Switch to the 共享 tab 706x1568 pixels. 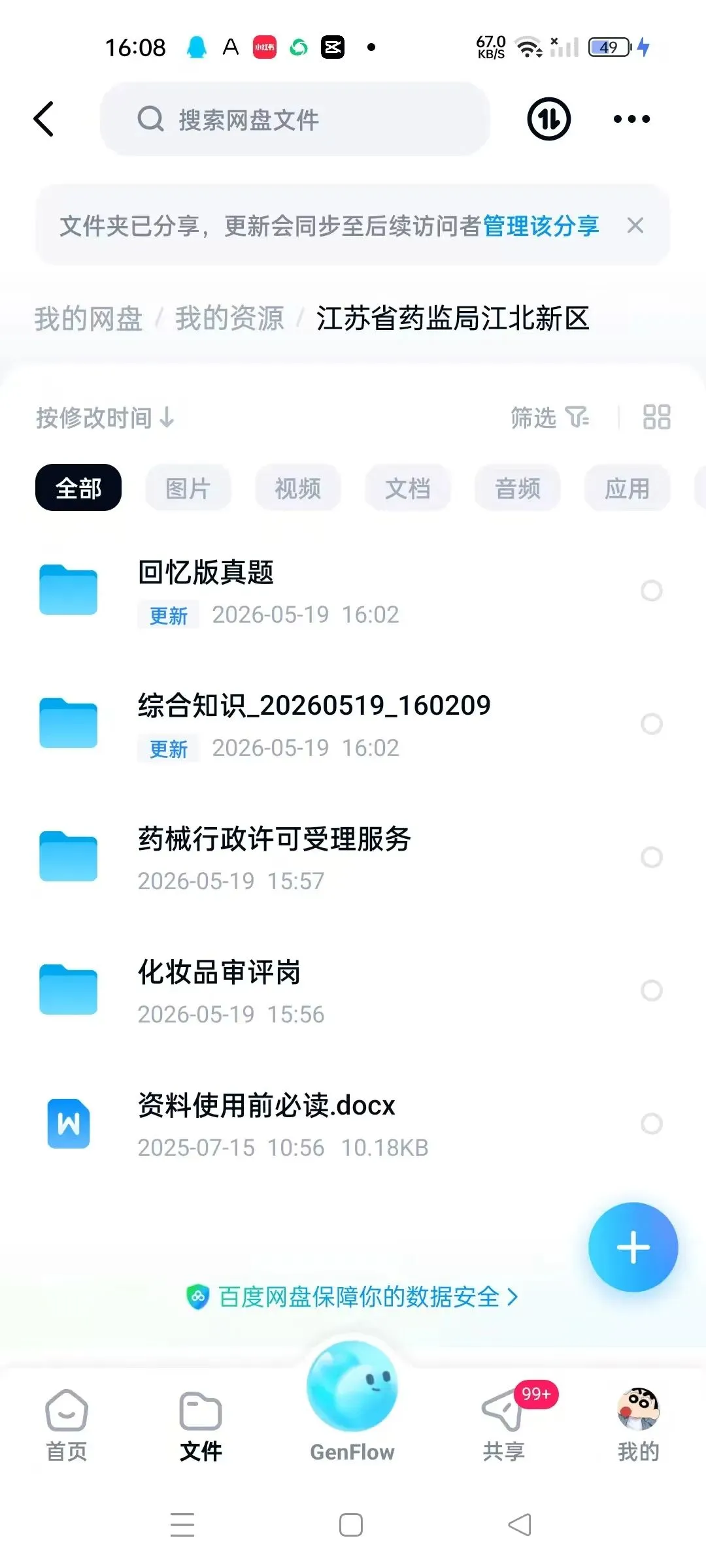(504, 1426)
